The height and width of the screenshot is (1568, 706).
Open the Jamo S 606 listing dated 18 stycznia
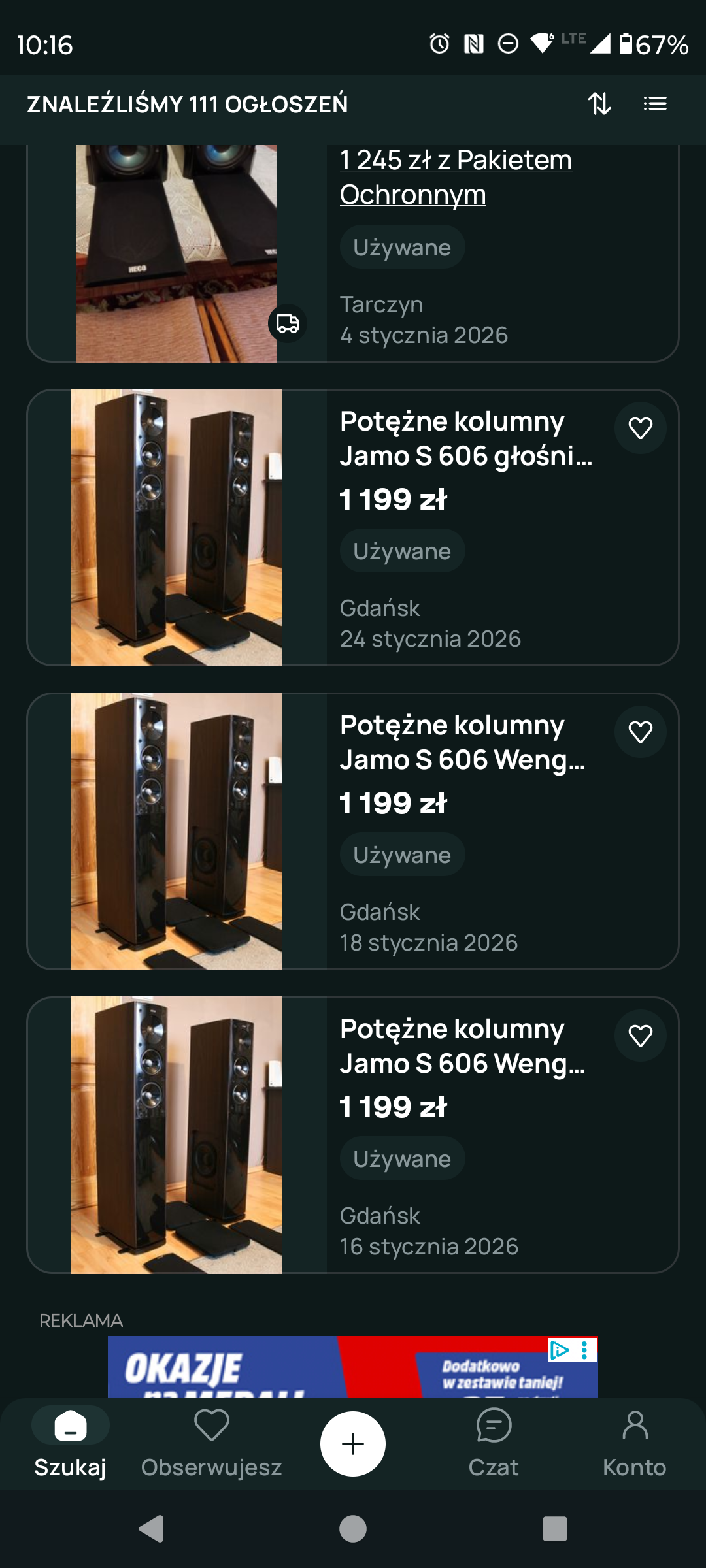[x=462, y=742]
